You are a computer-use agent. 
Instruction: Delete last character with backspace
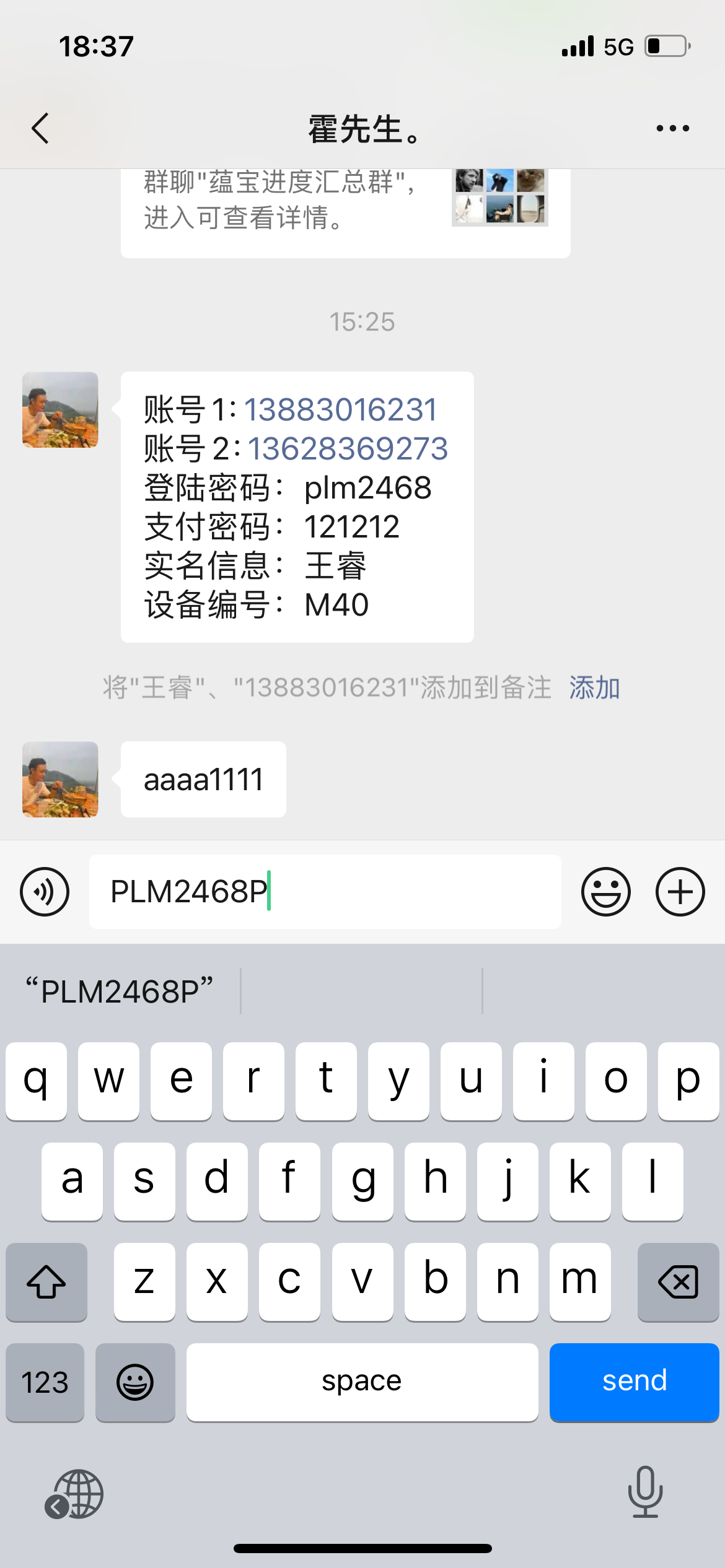(678, 1281)
